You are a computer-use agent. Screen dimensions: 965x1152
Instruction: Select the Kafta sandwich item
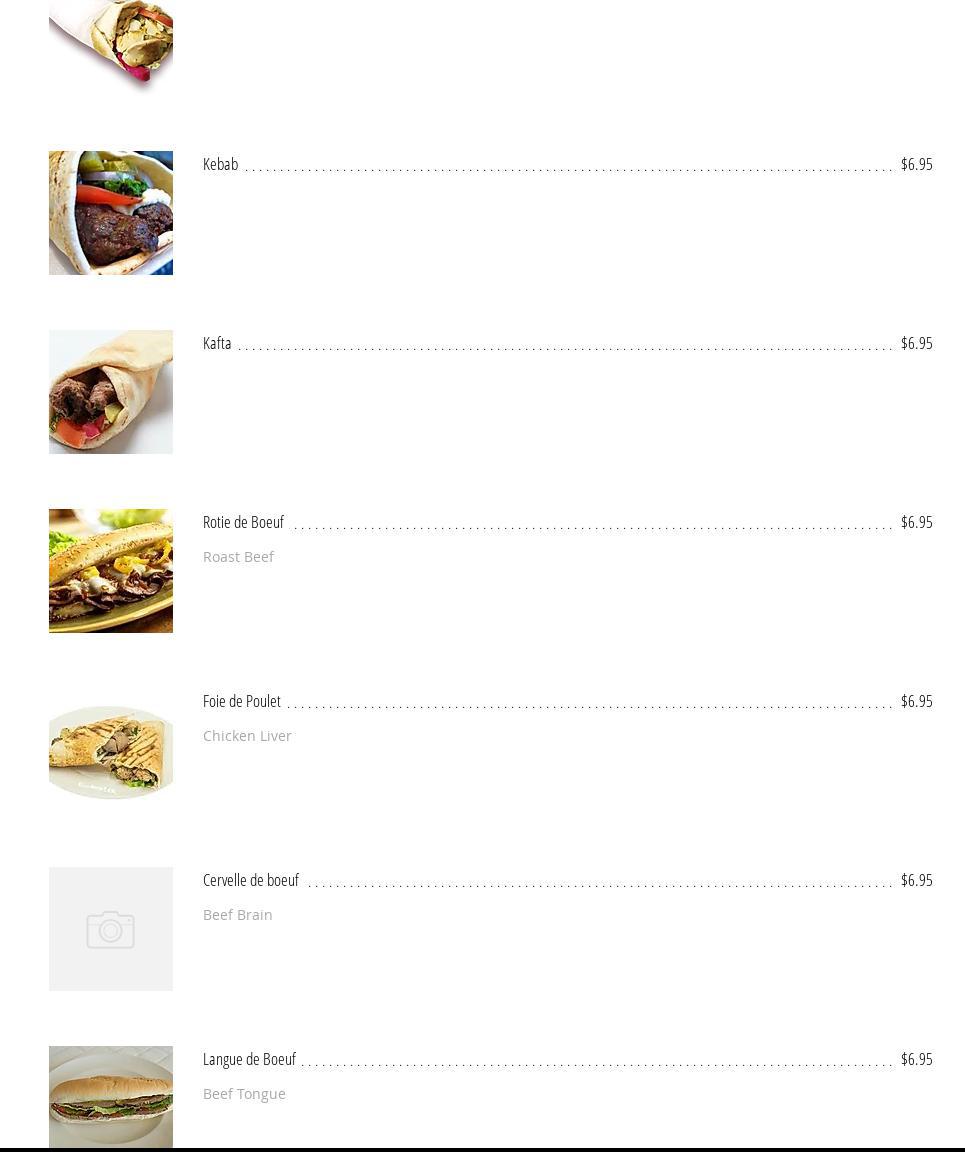point(217,343)
